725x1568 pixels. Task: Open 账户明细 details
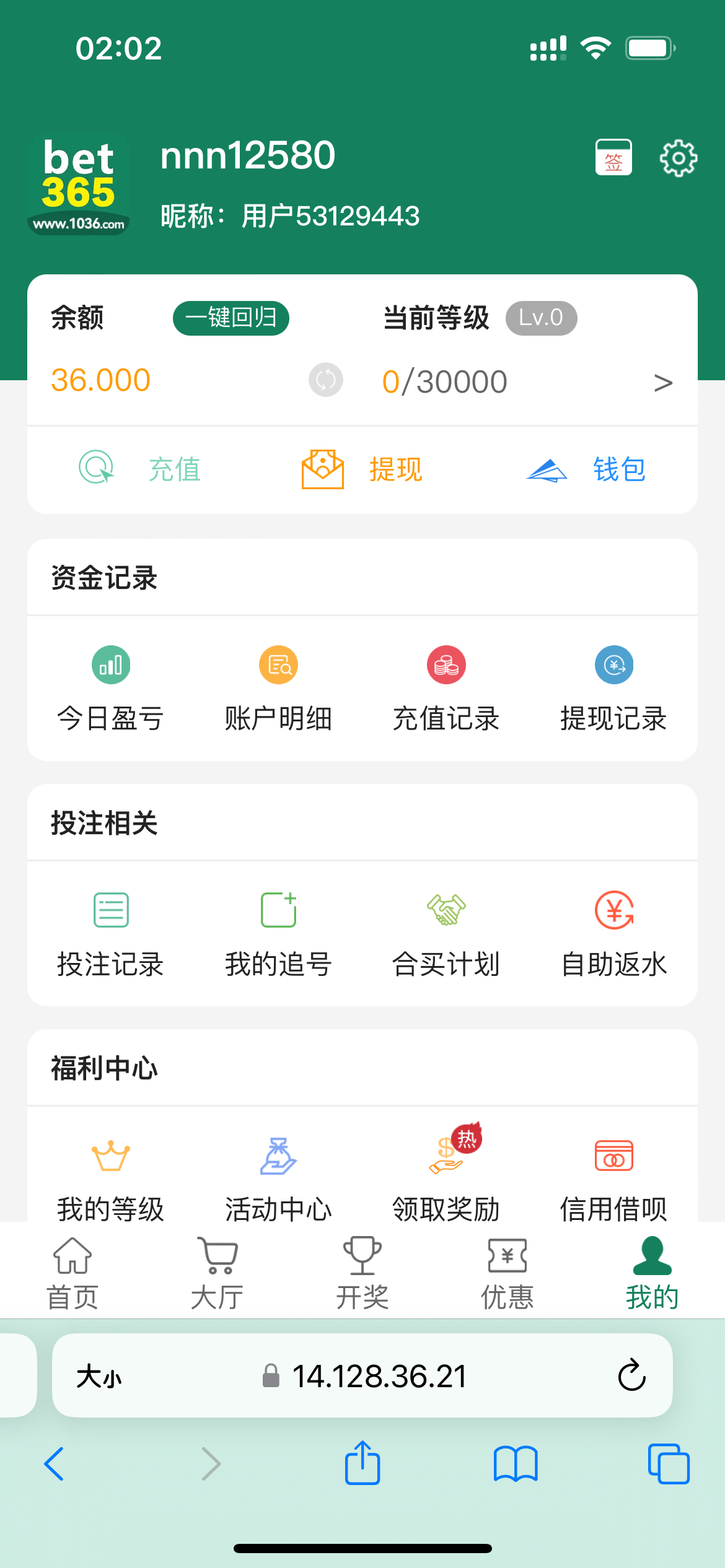[278, 689]
